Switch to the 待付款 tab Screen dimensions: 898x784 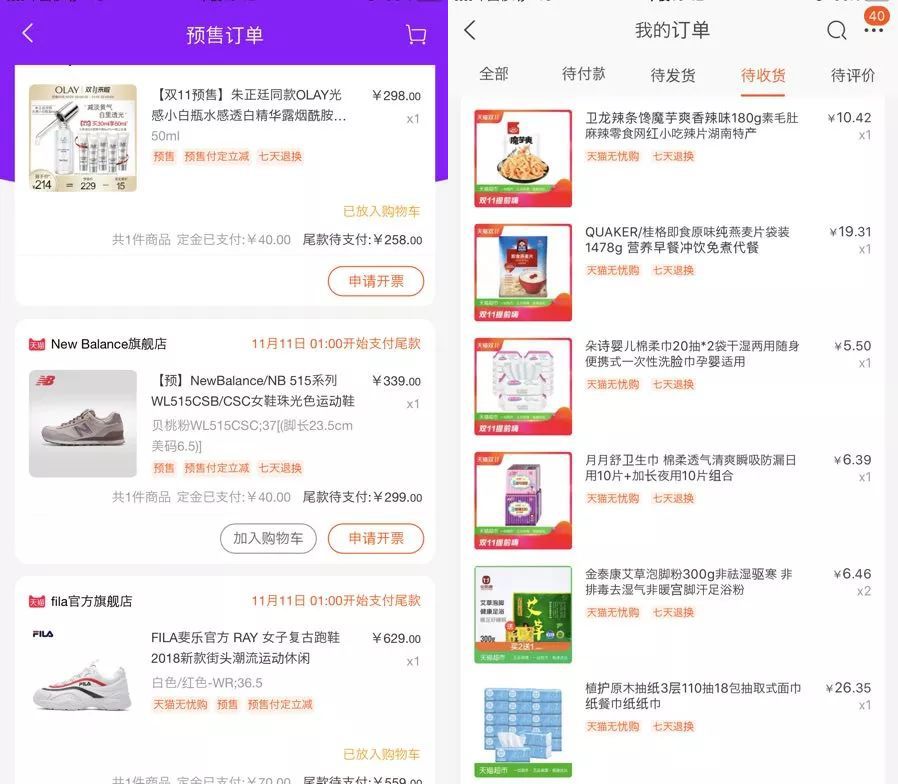(x=583, y=74)
